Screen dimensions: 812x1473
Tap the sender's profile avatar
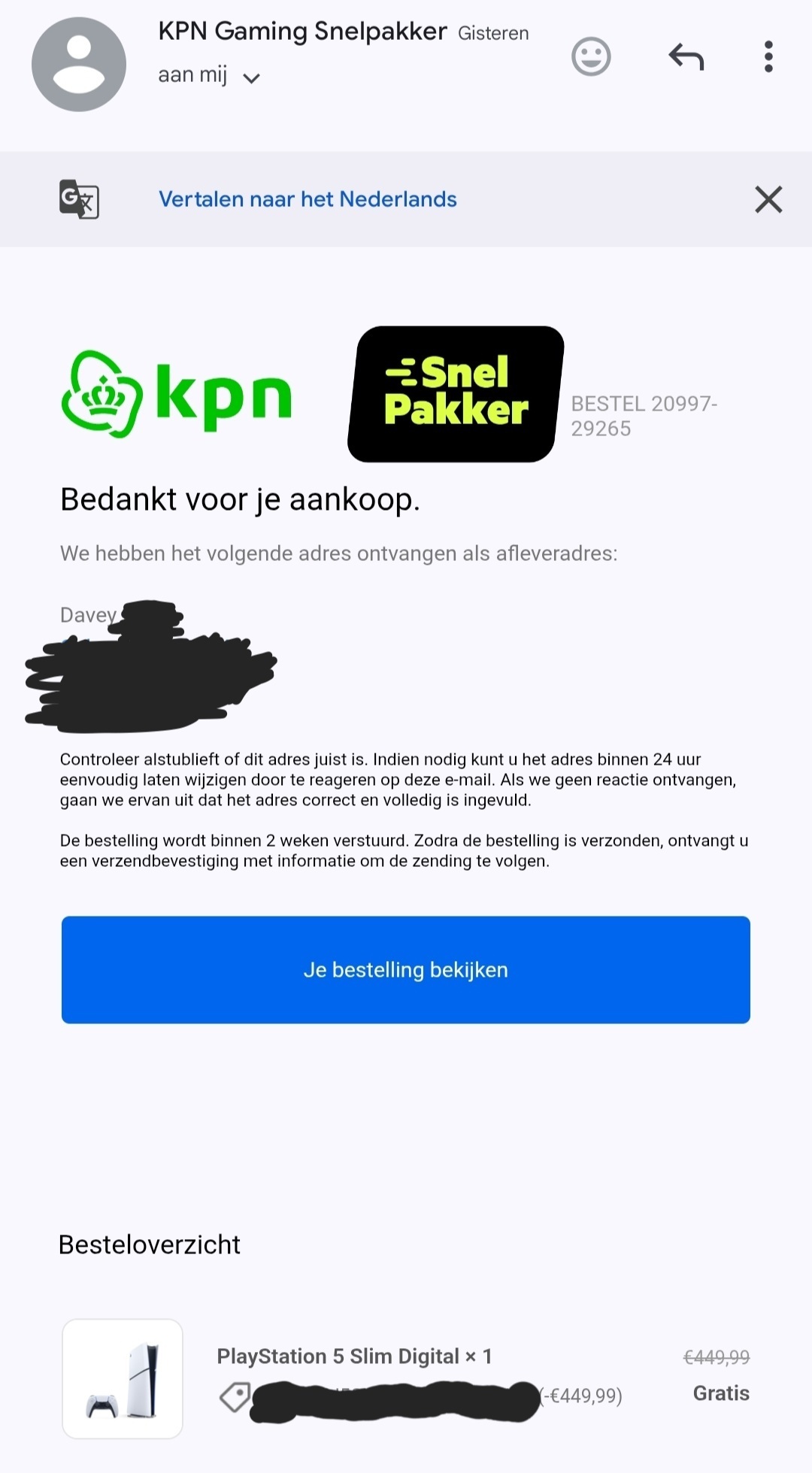[x=79, y=65]
